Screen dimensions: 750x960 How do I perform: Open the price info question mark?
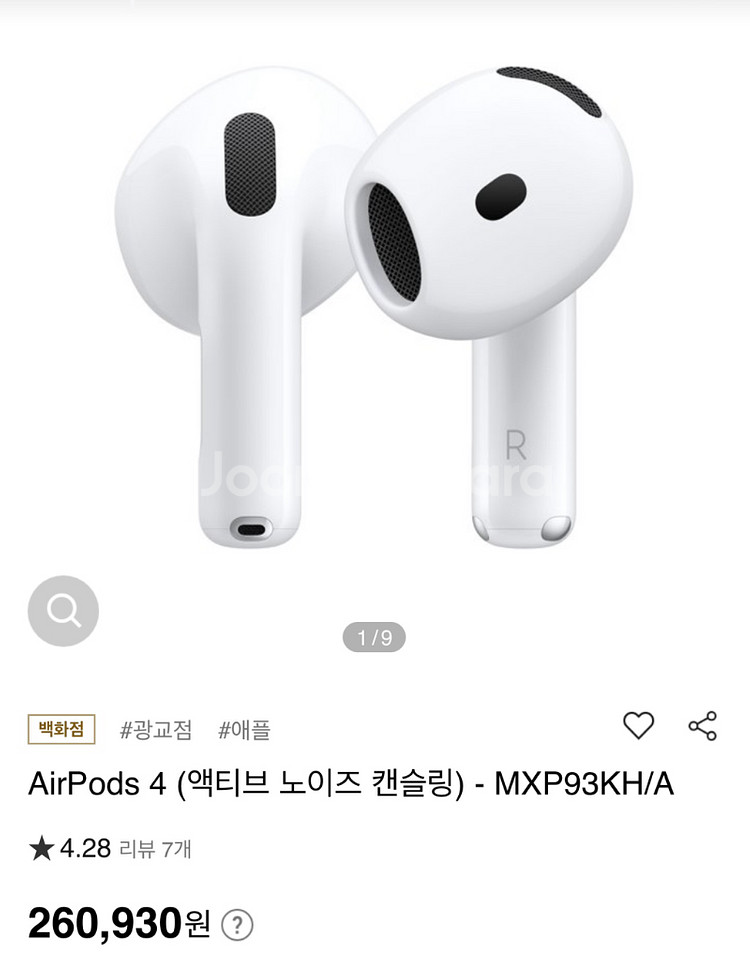click(x=237, y=925)
